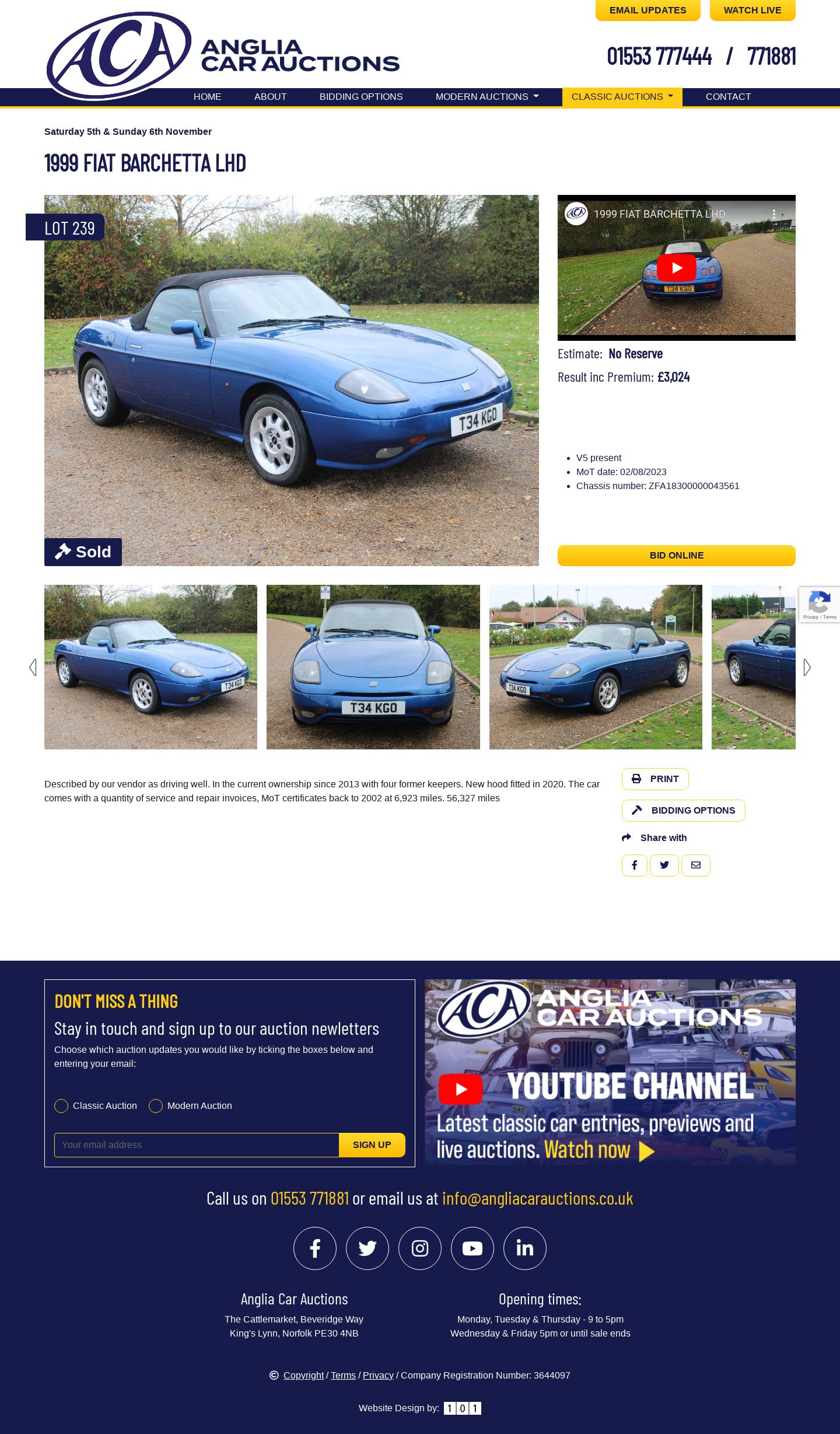Tap the BID ONLINE button

pyautogui.click(x=676, y=556)
